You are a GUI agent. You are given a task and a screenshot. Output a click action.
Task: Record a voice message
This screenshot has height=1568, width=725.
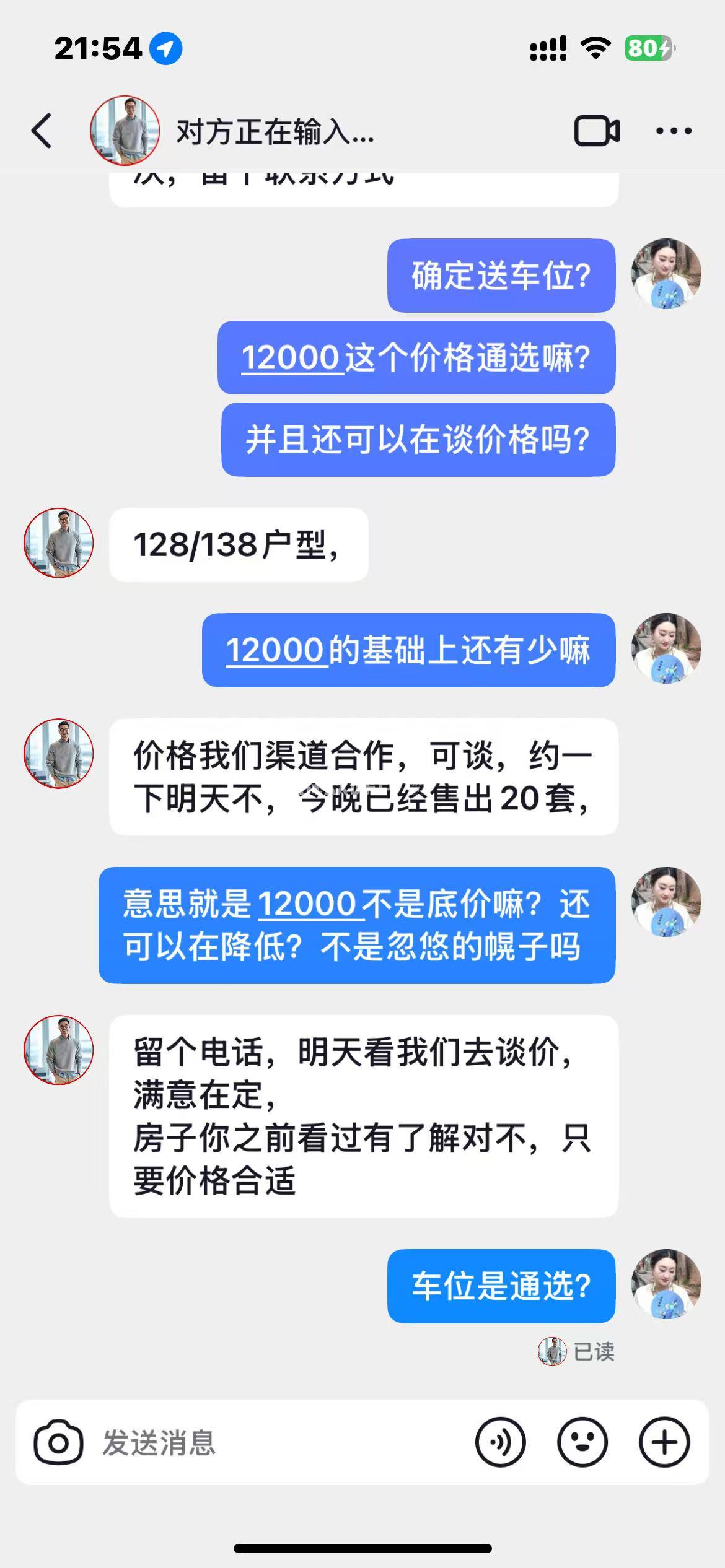pos(500,1442)
